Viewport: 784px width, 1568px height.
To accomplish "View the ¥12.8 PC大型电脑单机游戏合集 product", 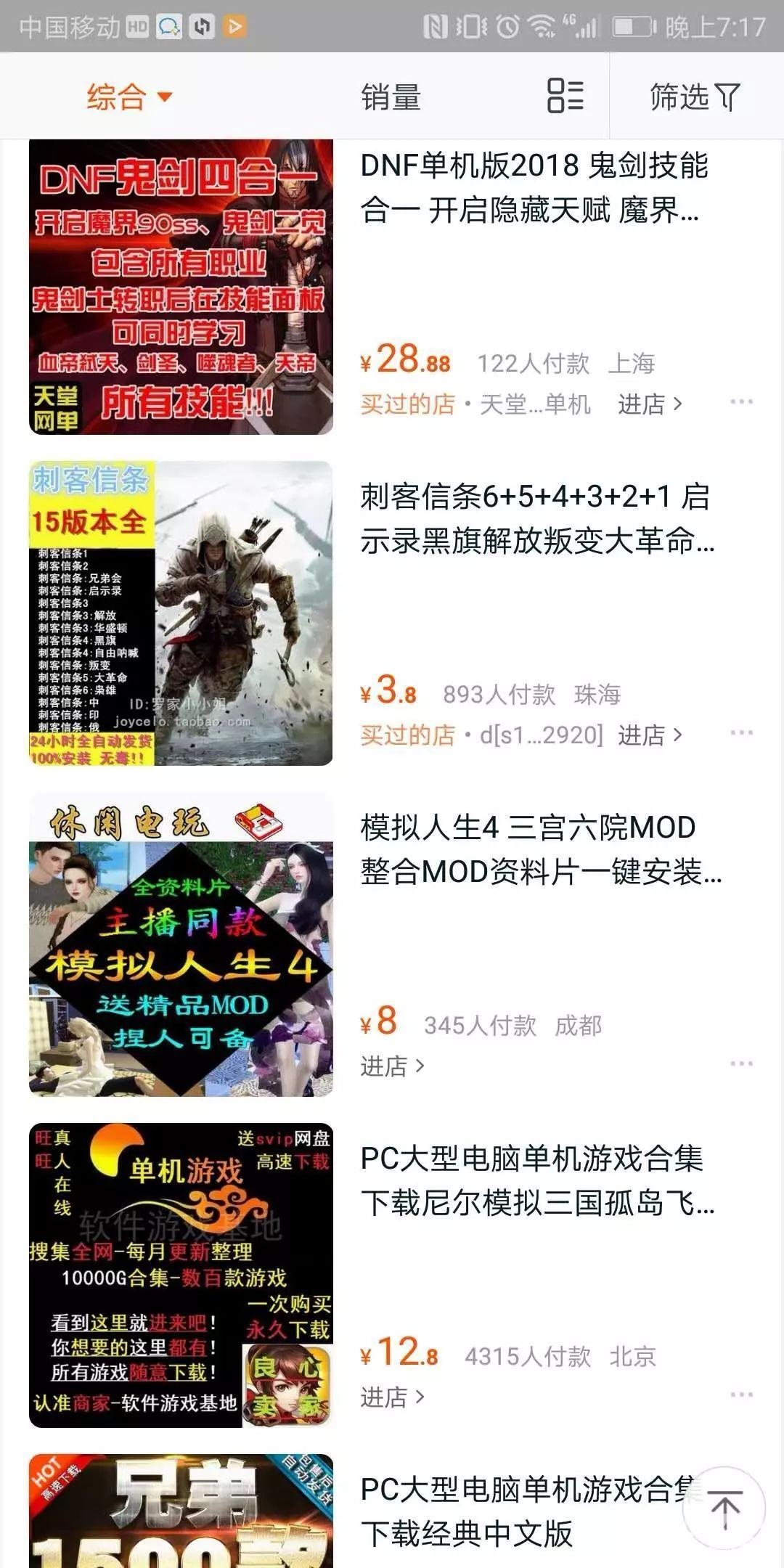I will [x=537, y=1180].
